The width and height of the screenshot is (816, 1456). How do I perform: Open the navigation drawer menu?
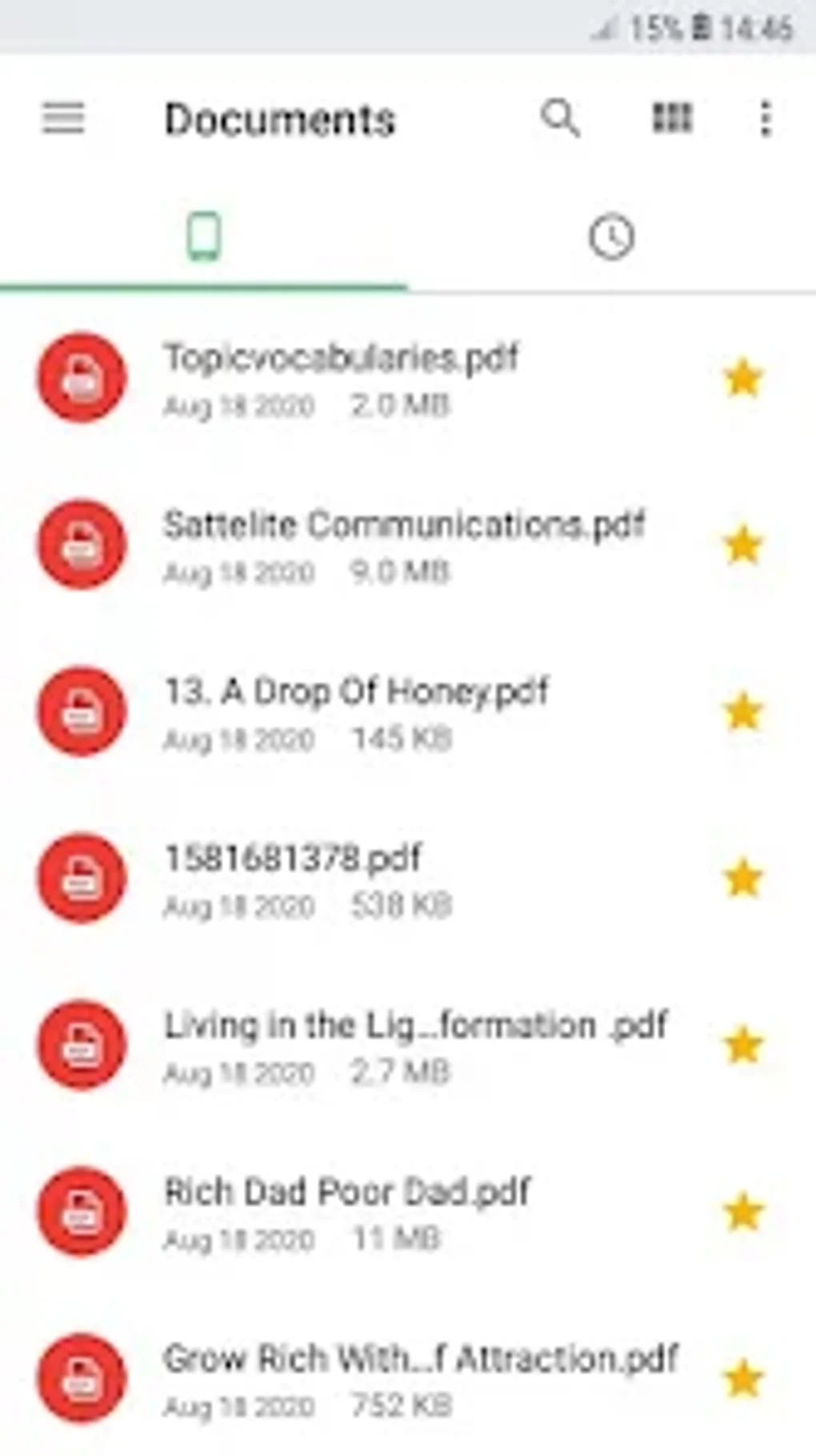pyautogui.click(x=64, y=118)
